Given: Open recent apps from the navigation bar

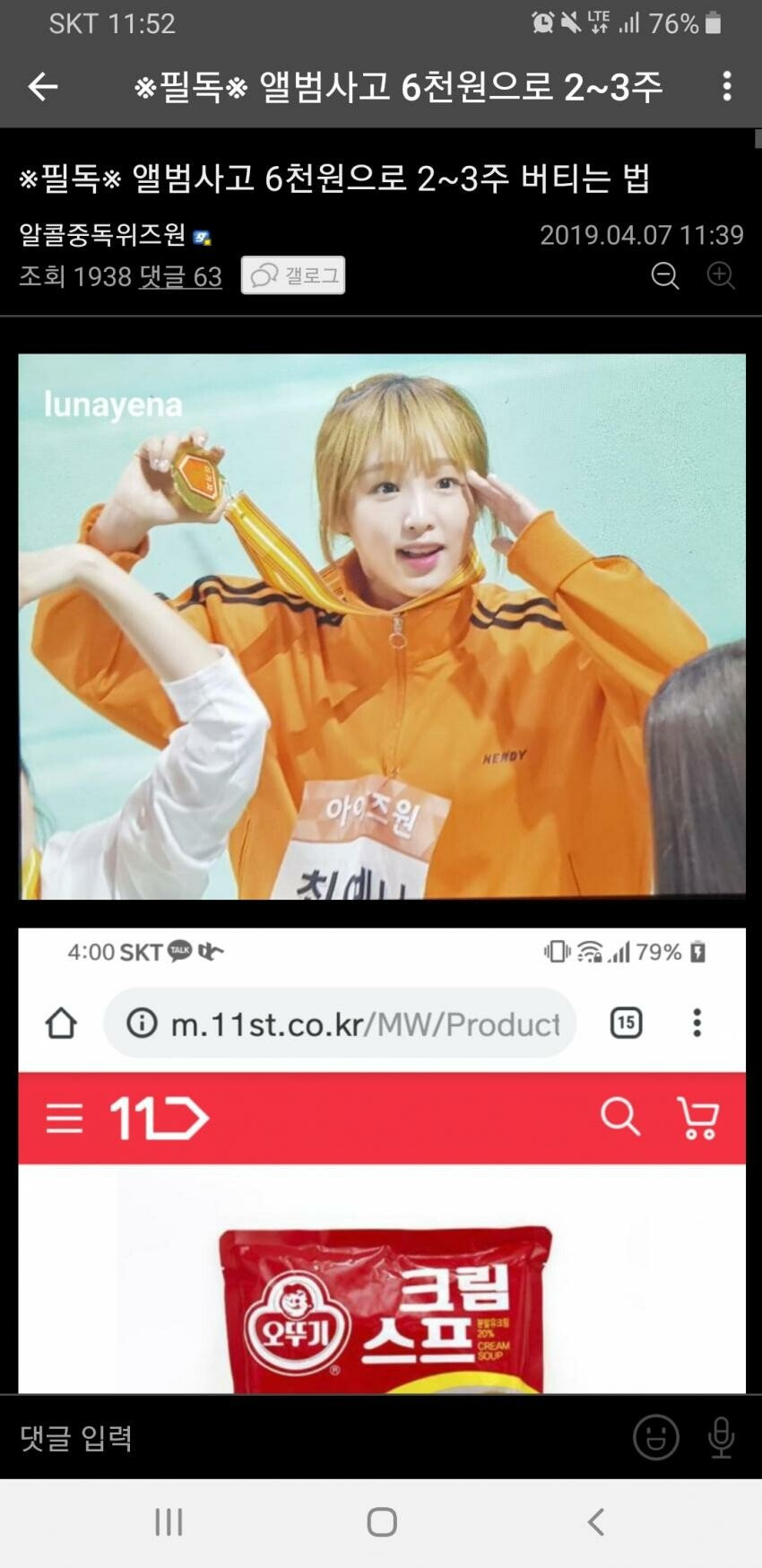Looking at the screenshot, I should 169,1522.
